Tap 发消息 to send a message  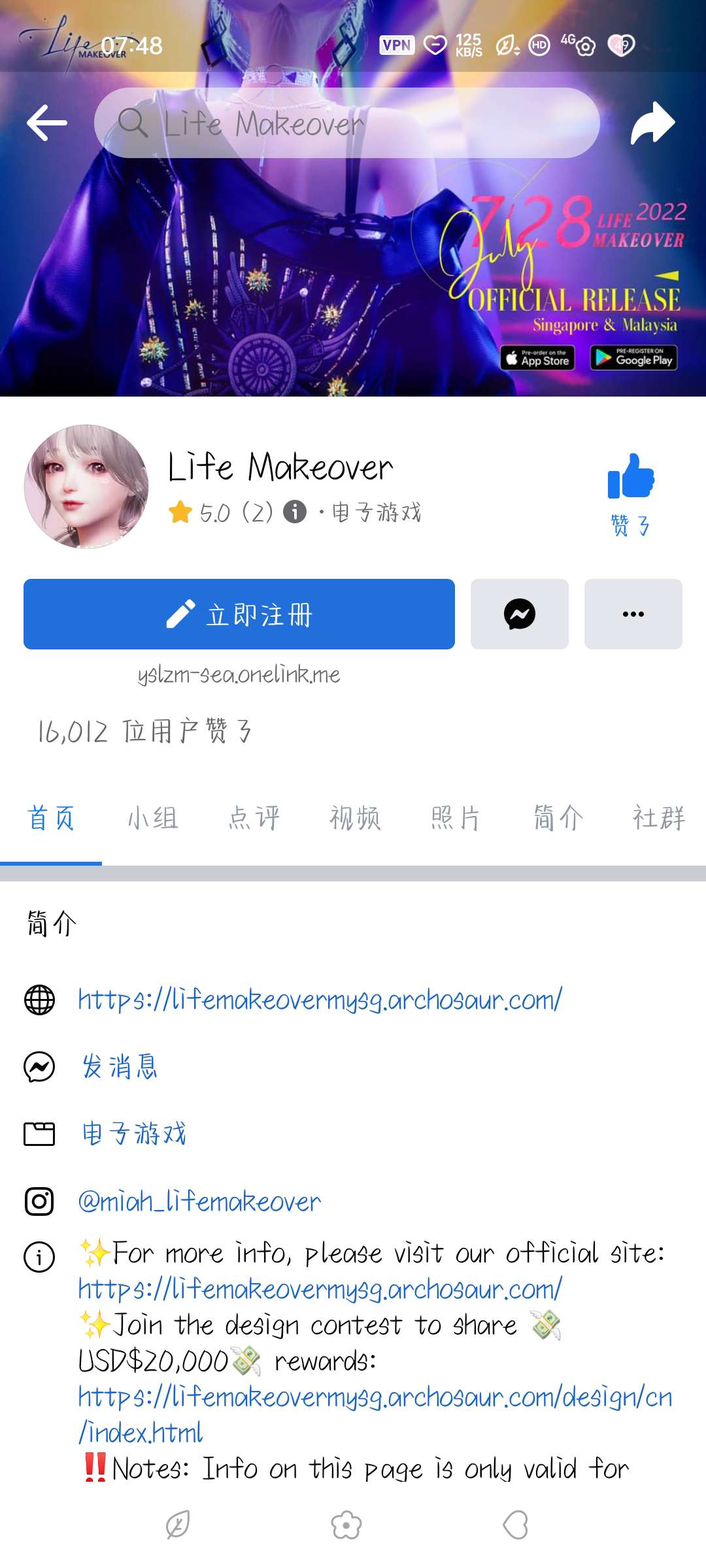click(x=120, y=1067)
